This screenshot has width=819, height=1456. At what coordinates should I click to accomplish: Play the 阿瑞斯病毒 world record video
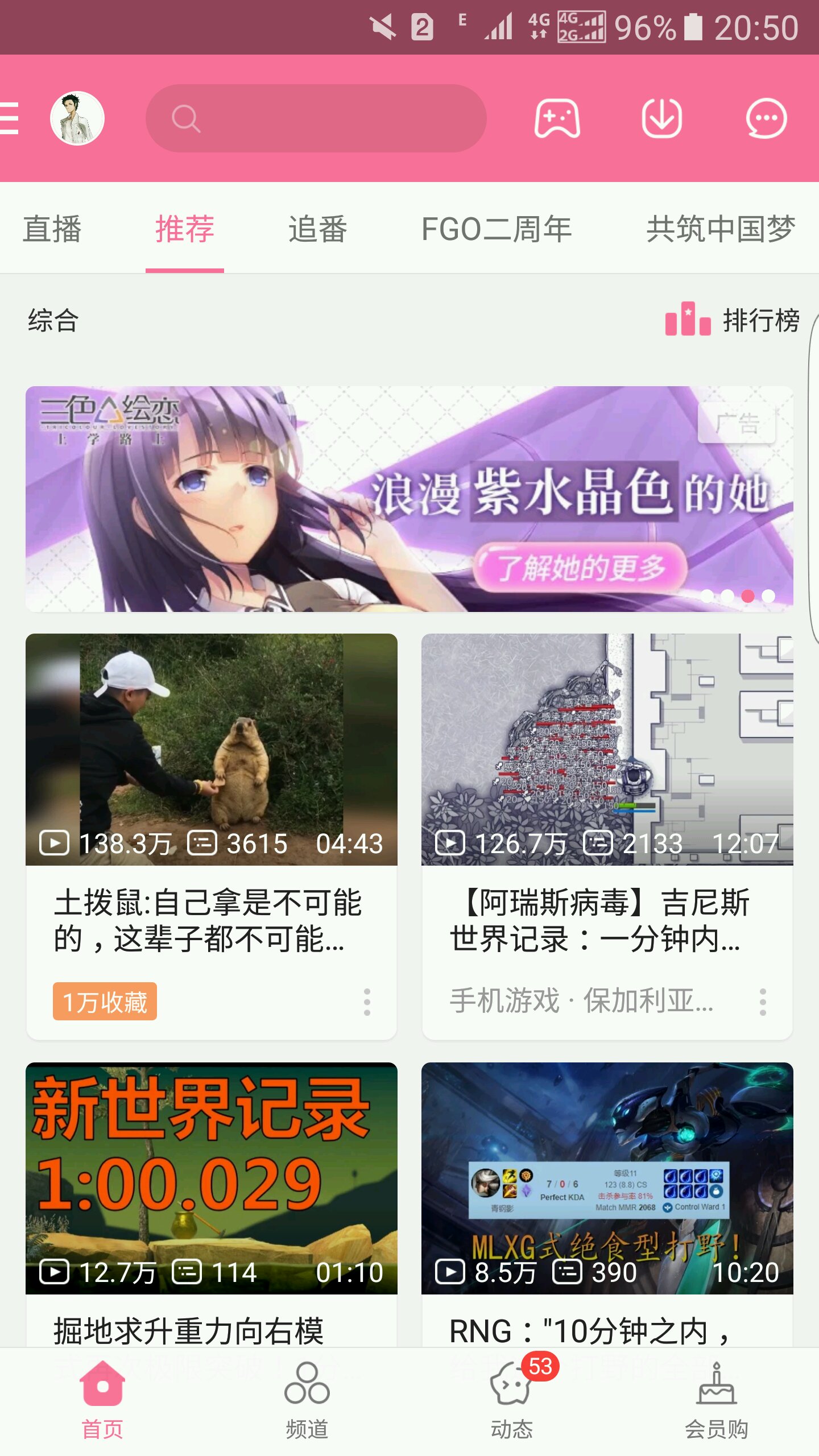coord(607,749)
